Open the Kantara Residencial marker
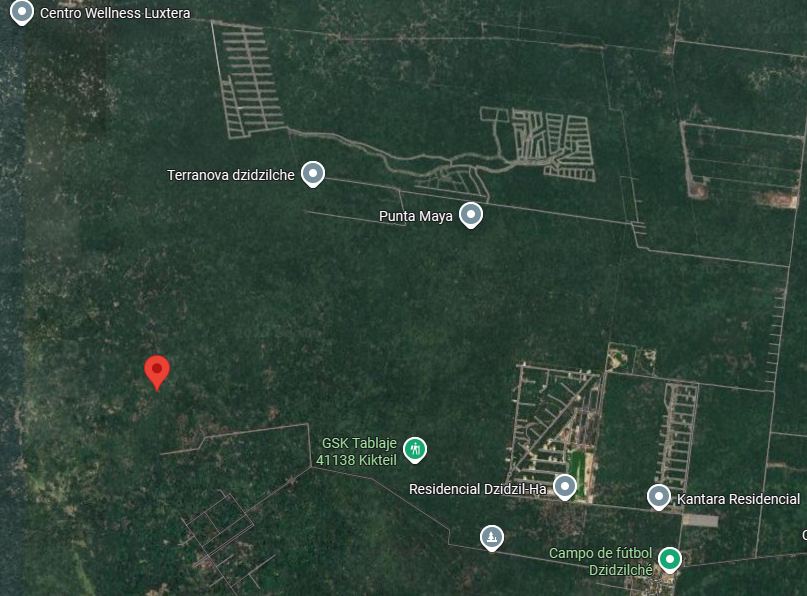 point(658,496)
